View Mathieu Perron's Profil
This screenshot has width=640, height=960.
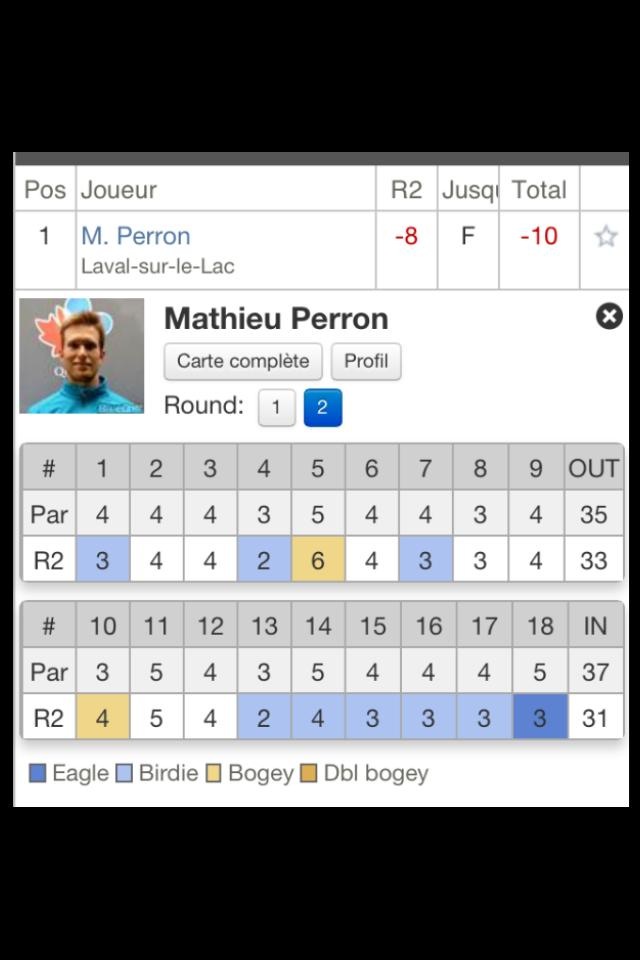(x=366, y=361)
